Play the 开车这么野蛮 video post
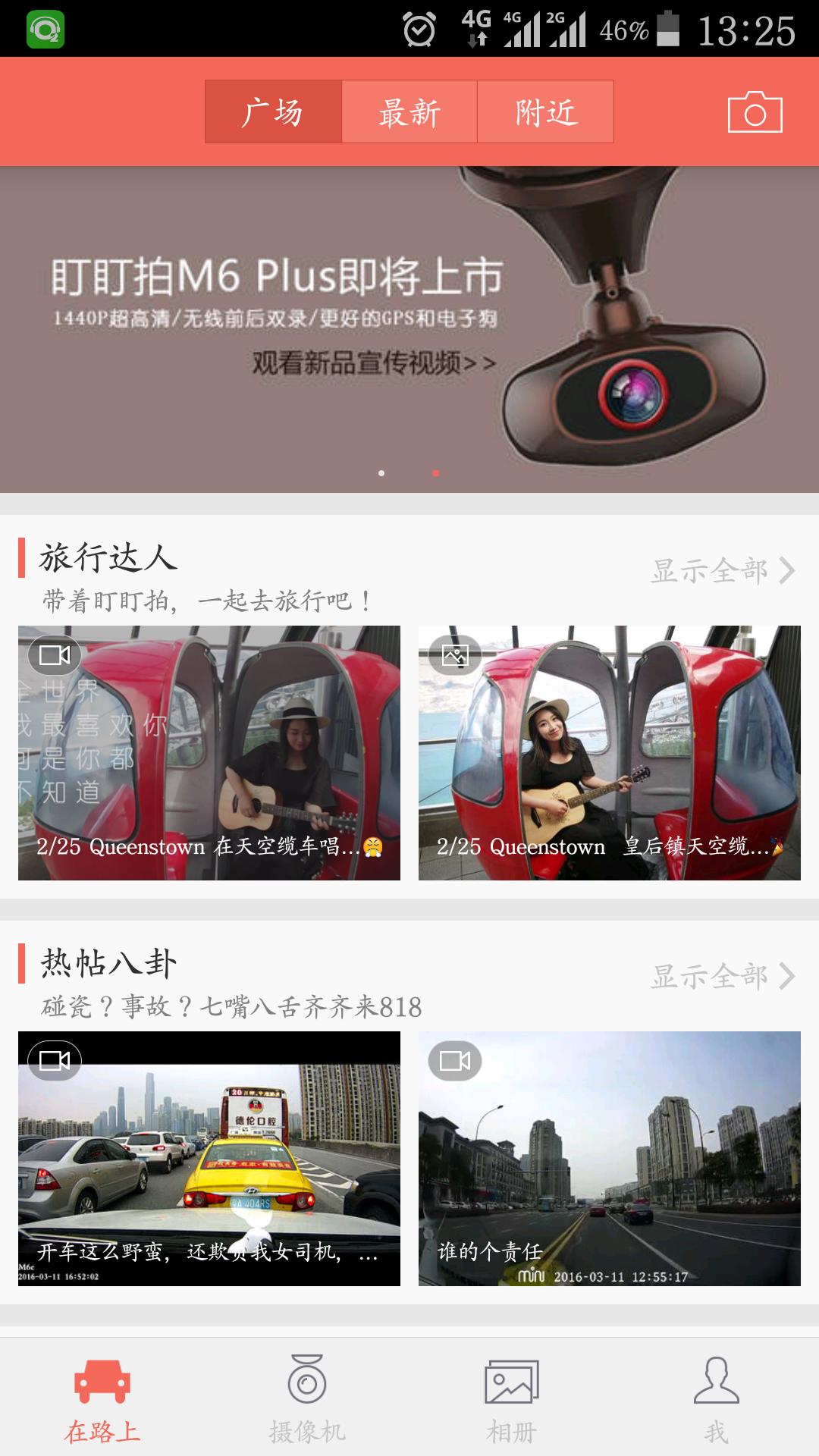The image size is (819, 1456). click(x=209, y=1158)
